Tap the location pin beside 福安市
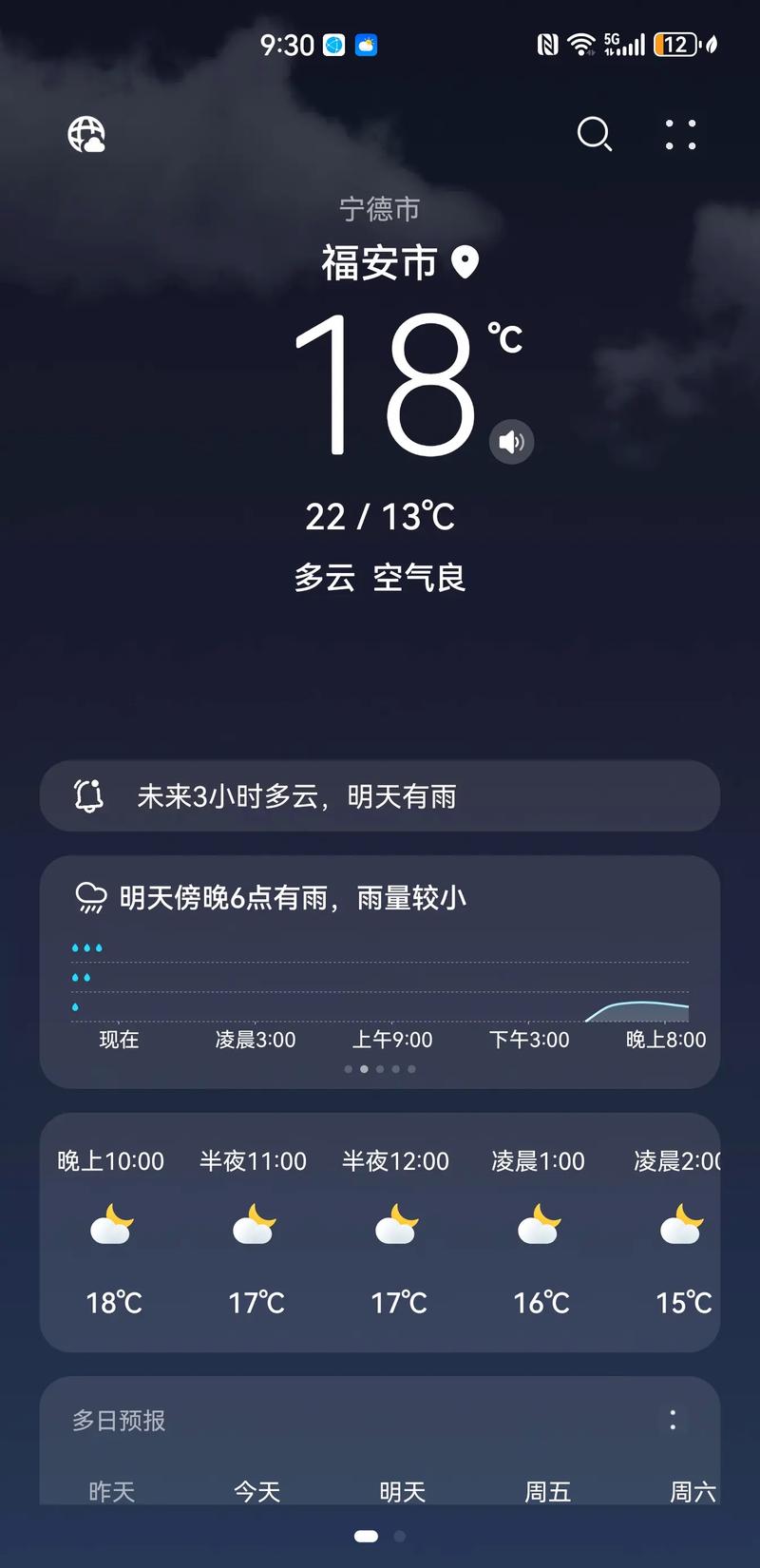The image size is (760, 1568). (464, 263)
